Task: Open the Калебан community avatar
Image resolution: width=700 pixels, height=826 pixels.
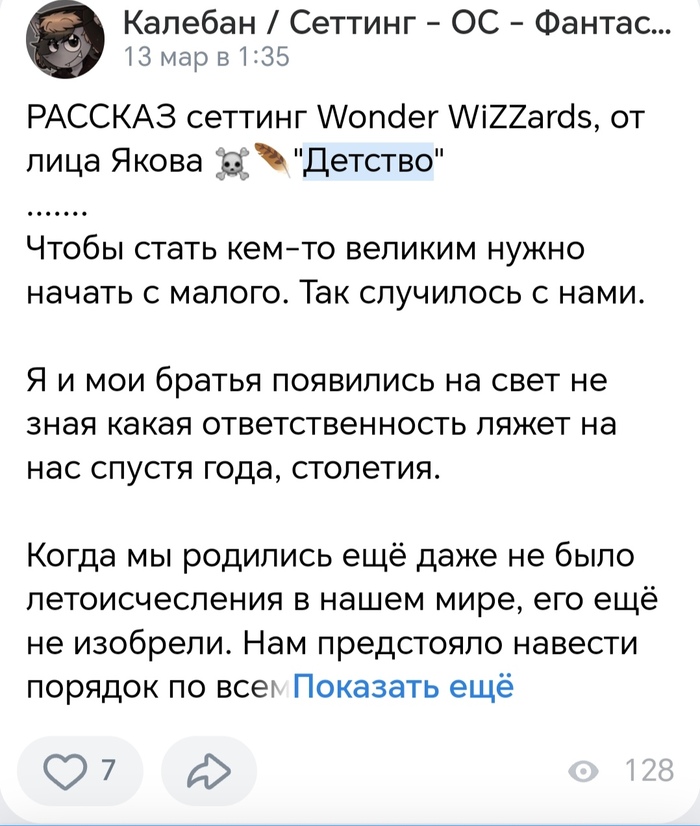Action: coord(61,40)
